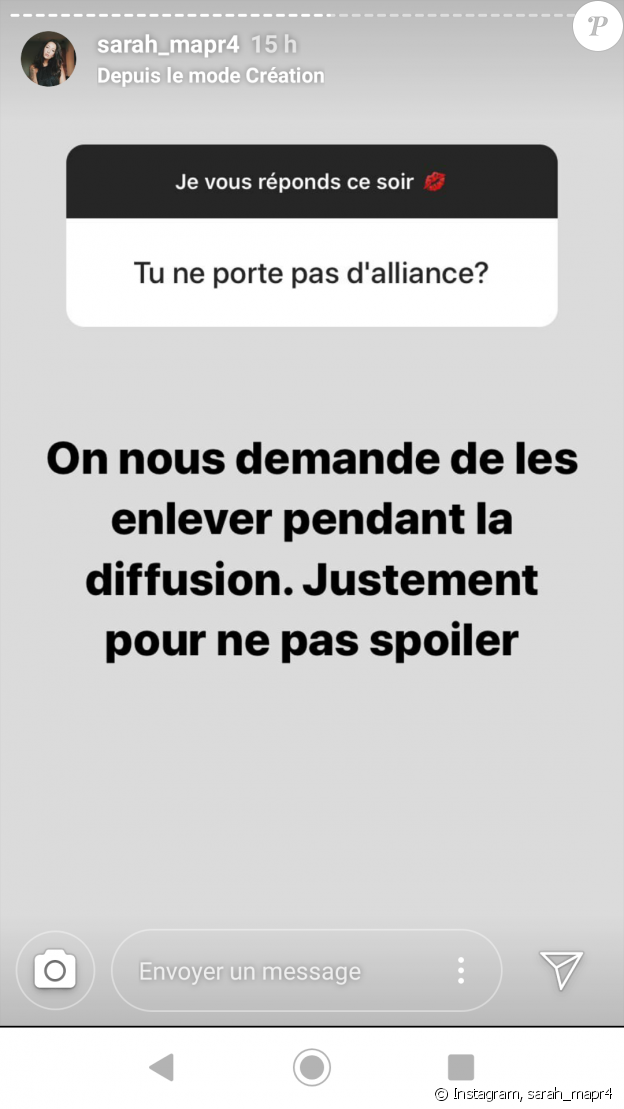Open recent apps overview
This screenshot has height=1109, width=624.
pos(460,1067)
